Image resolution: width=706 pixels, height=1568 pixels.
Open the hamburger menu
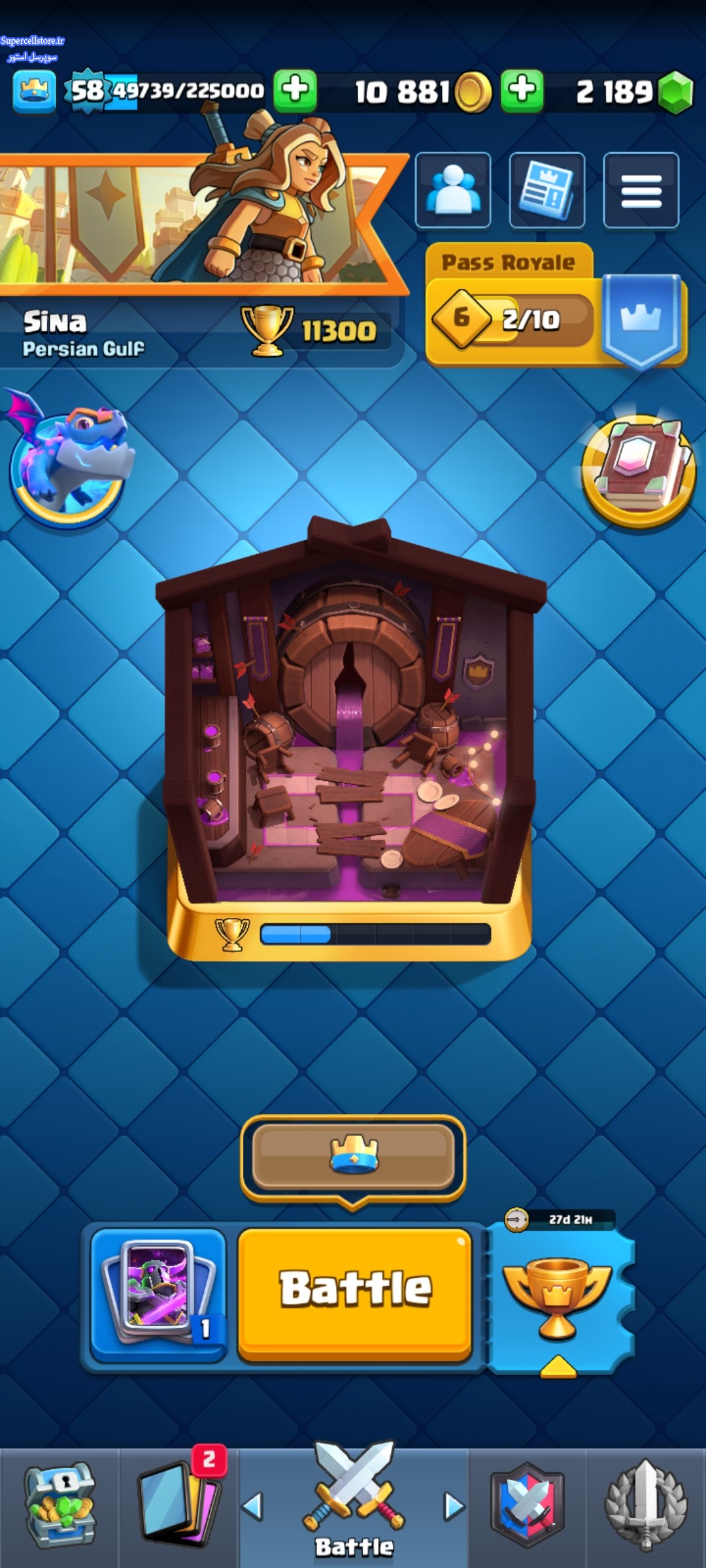(x=641, y=190)
